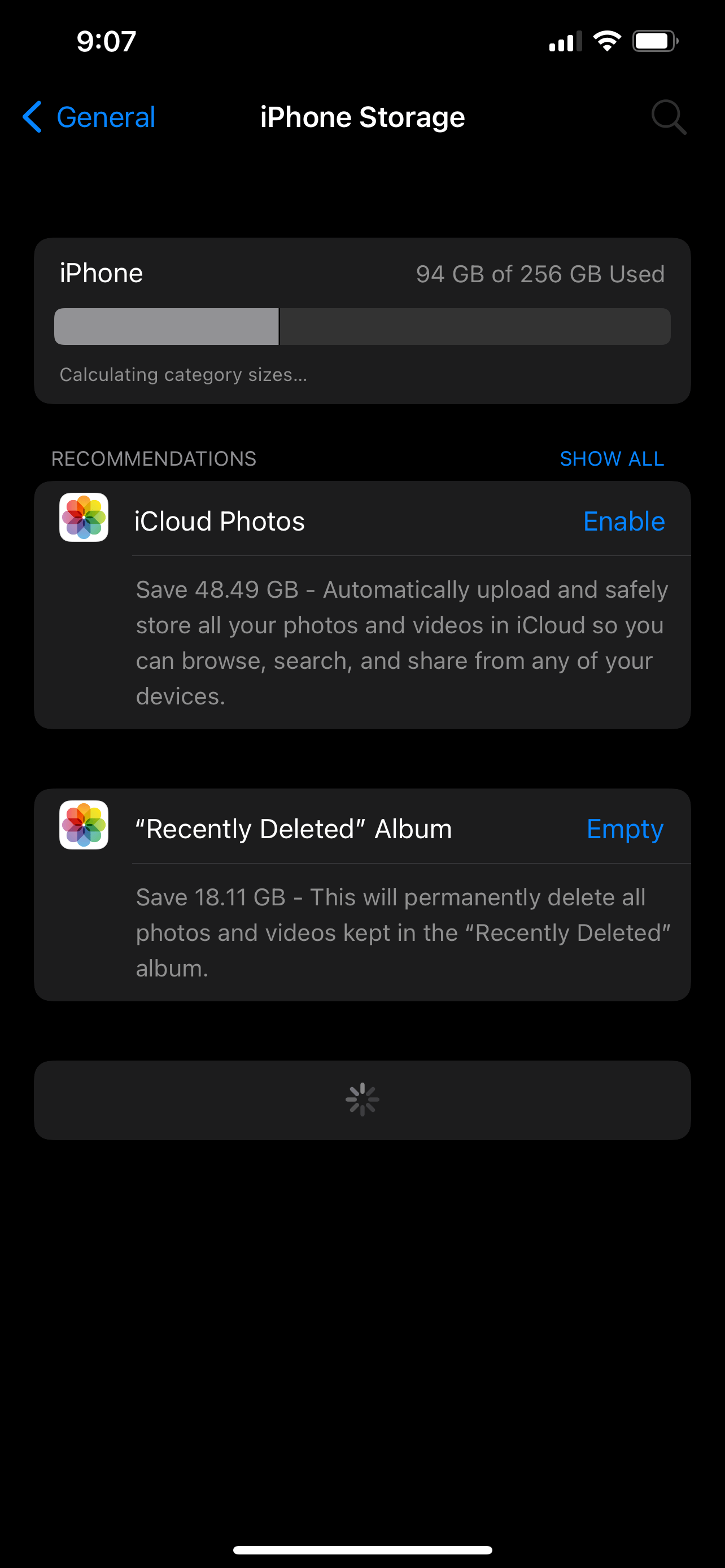Screen dimensions: 725x1568
Task: Open the search magnifier icon
Action: (x=669, y=117)
